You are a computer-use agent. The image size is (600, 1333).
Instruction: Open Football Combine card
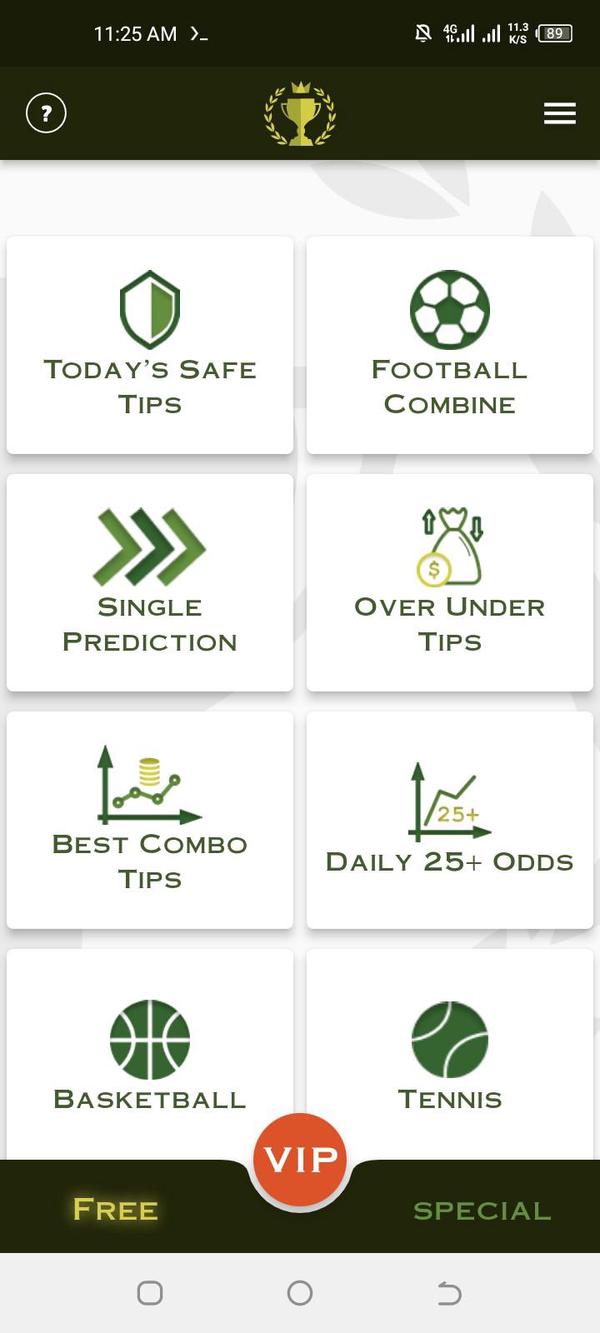point(449,345)
